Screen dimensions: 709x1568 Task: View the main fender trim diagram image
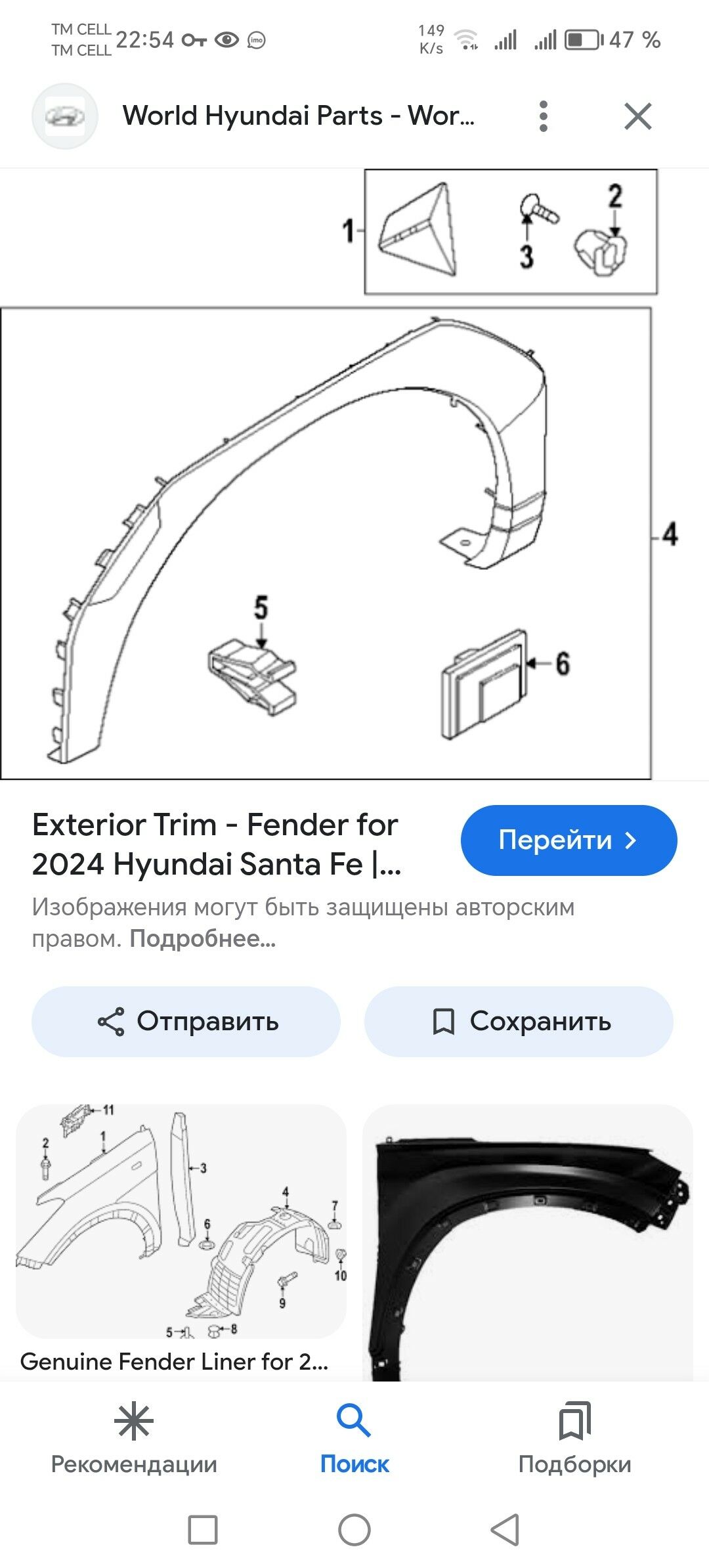328,525
